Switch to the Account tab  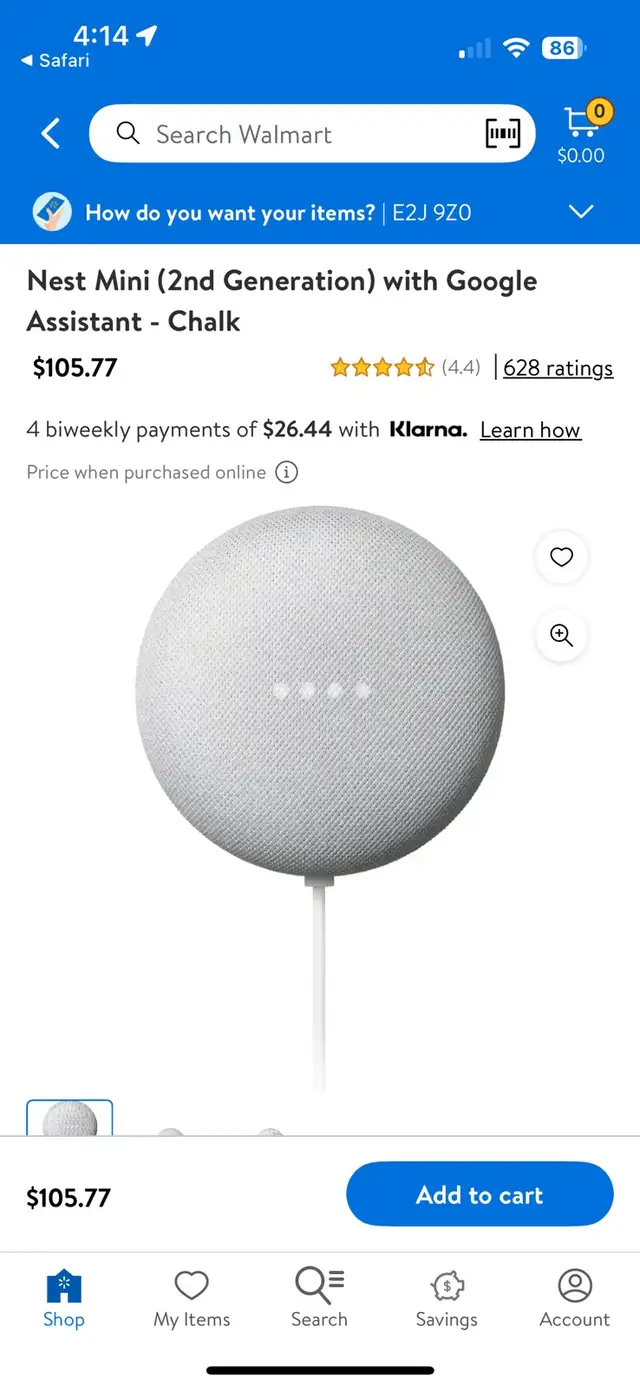(x=575, y=1298)
